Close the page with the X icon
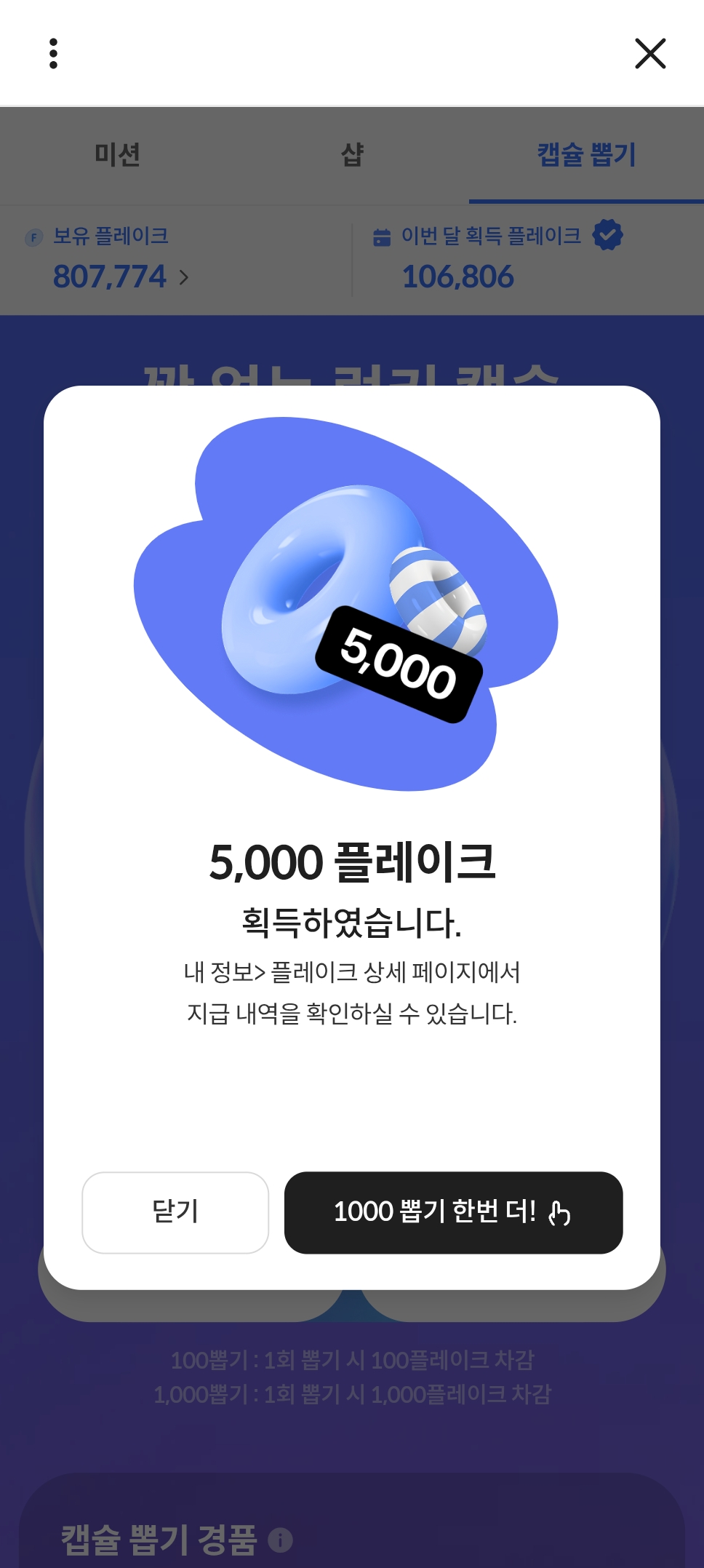The height and width of the screenshot is (1568, 704). point(650,54)
